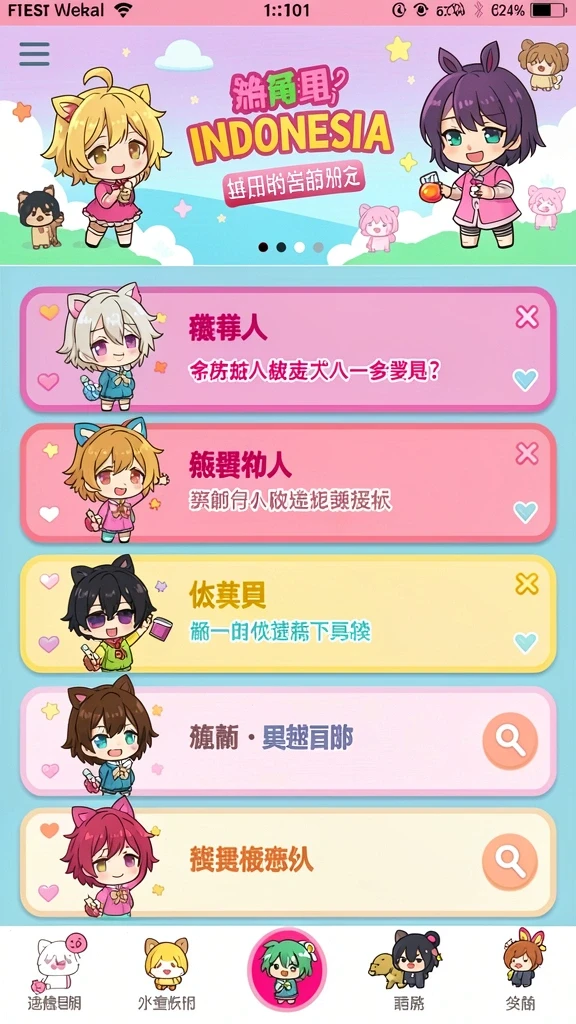Switch to the black-haired character with dog tab
This screenshot has height=1024, width=576.
coord(406,973)
